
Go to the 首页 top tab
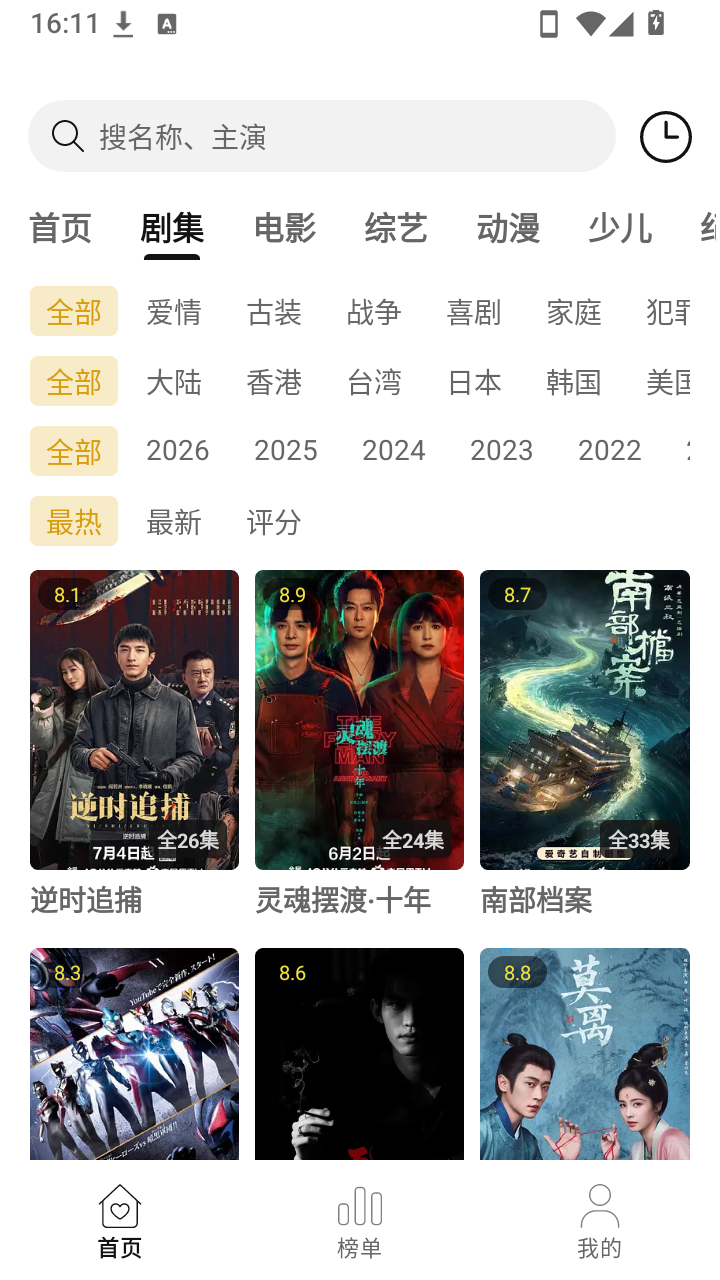(x=61, y=228)
